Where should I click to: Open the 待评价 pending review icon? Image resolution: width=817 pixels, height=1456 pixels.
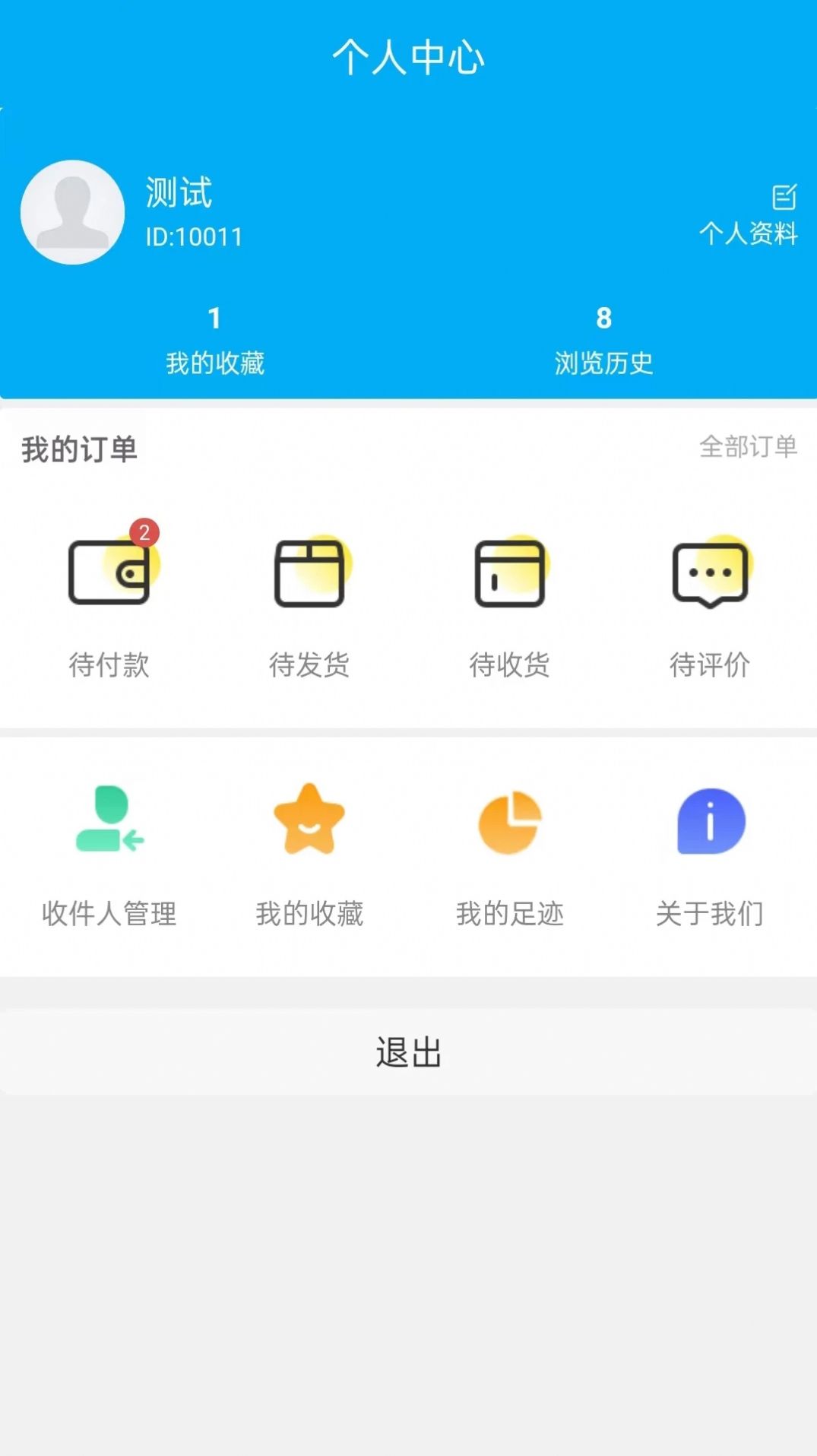[x=708, y=574]
